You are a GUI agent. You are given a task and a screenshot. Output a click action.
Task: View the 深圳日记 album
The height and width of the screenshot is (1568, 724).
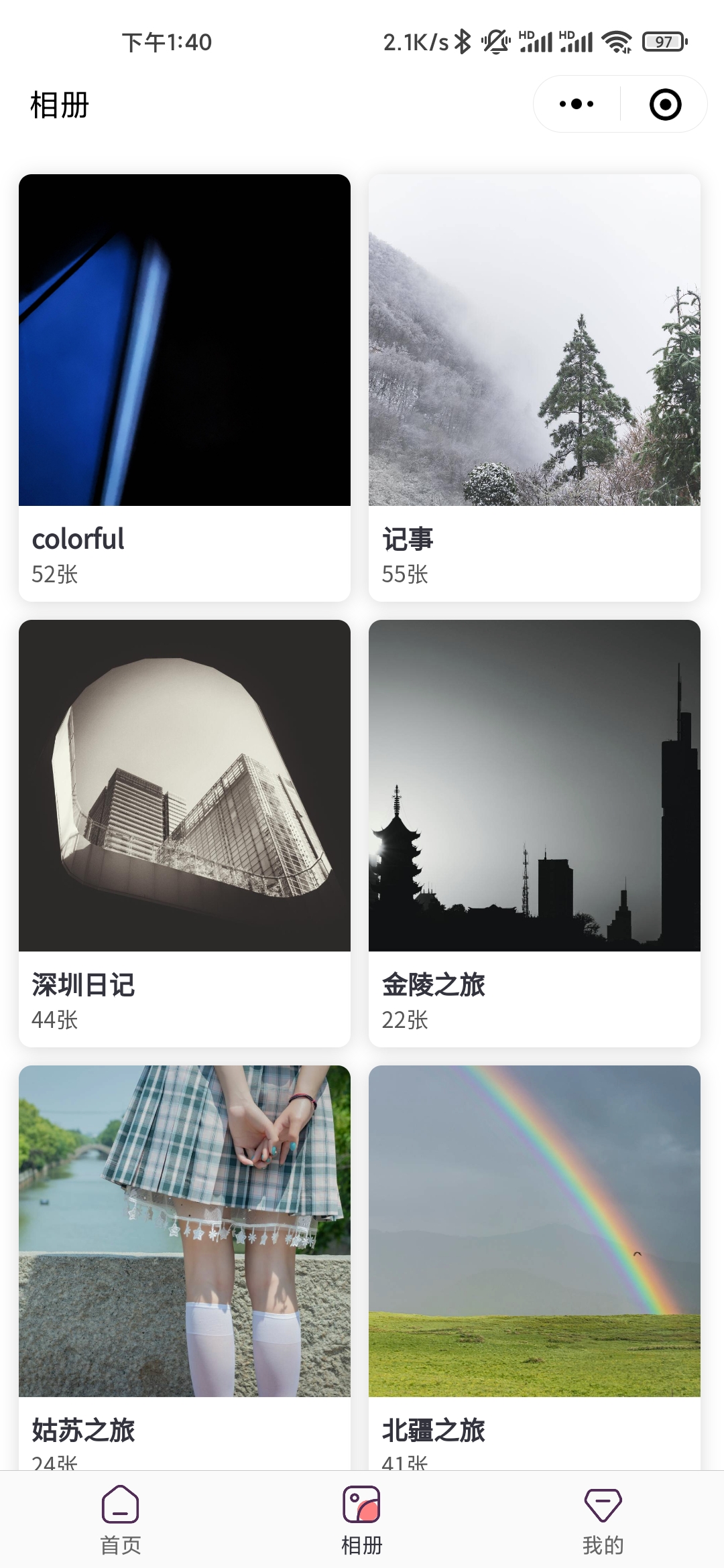tap(184, 832)
